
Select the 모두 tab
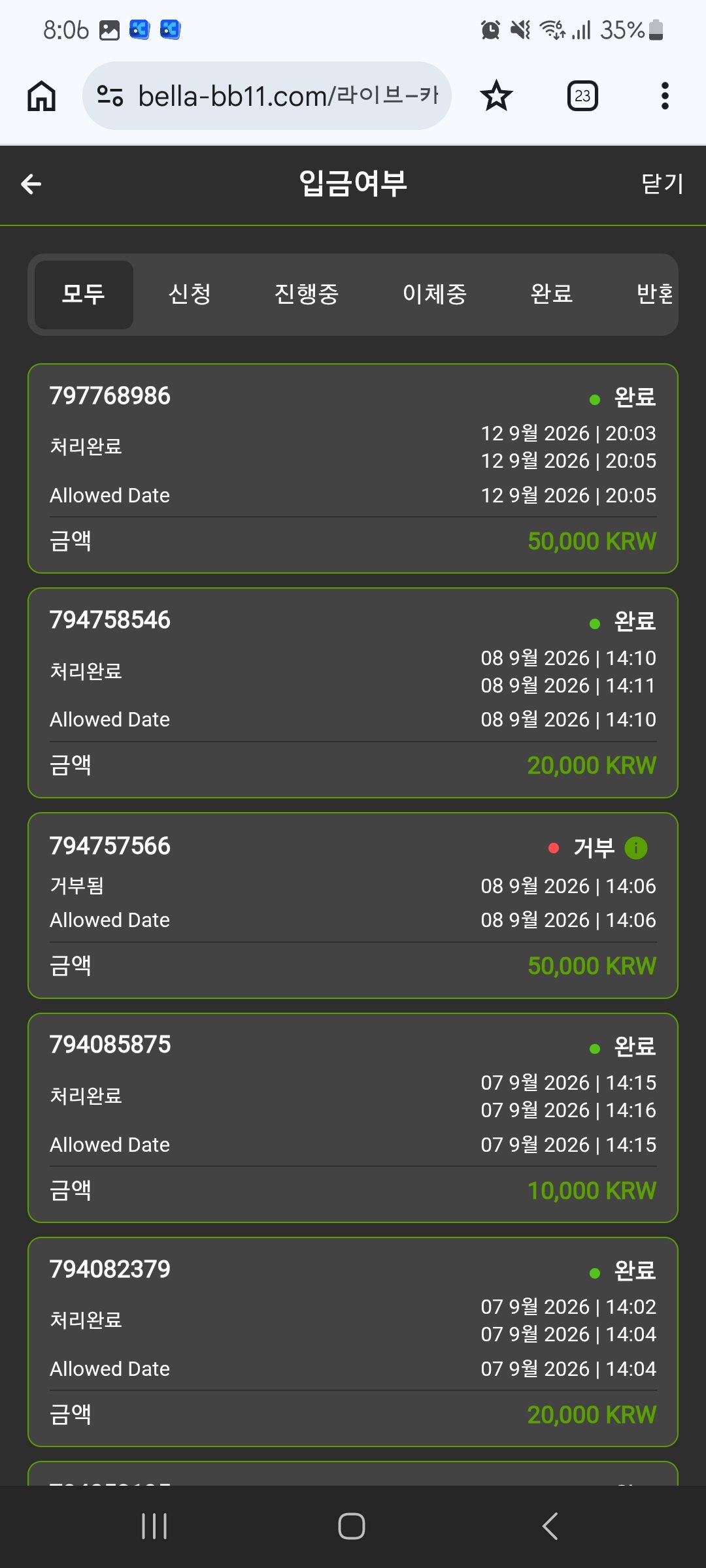tap(84, 295)
